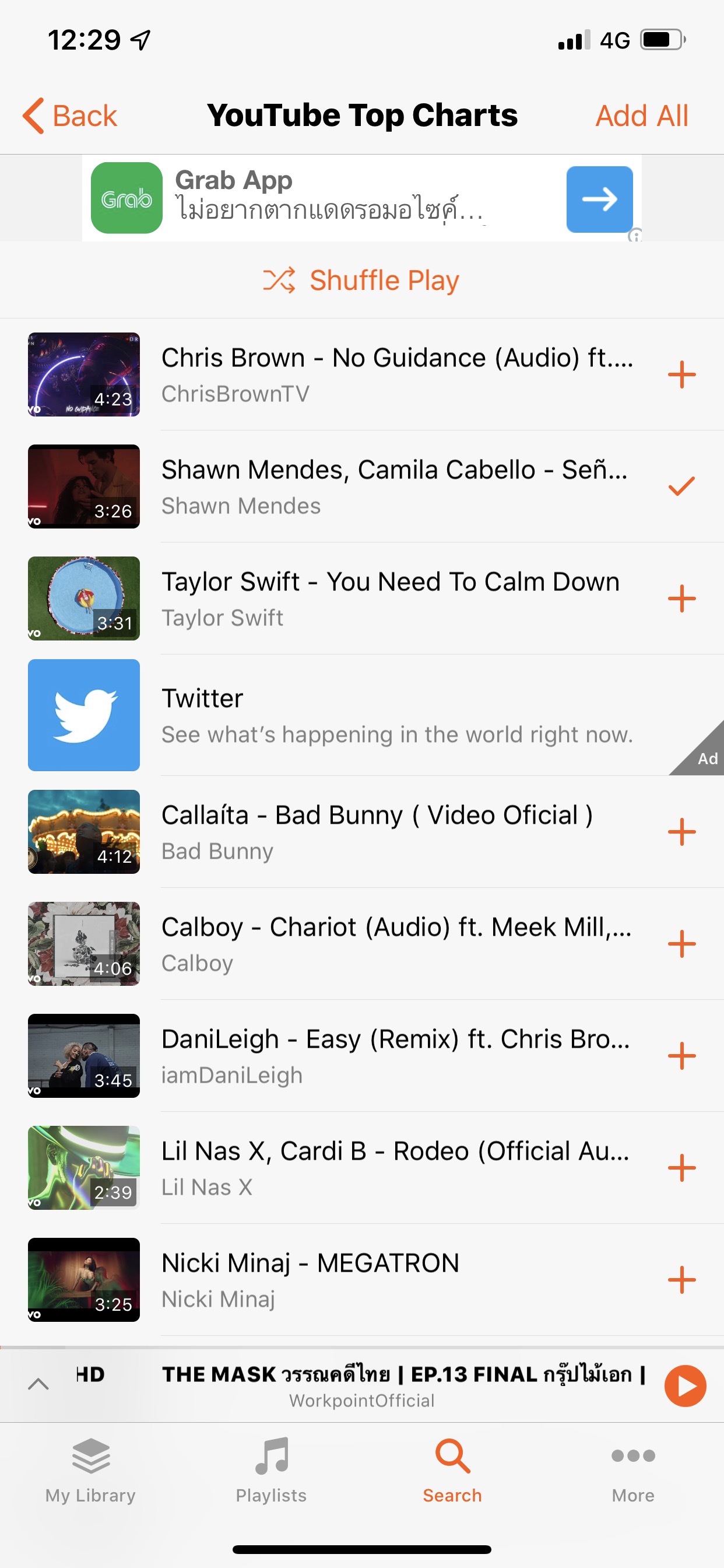Add Chris Brown No Guidance to library
The height and width of the screenshot is (1568, 724).
click(681, 374)
